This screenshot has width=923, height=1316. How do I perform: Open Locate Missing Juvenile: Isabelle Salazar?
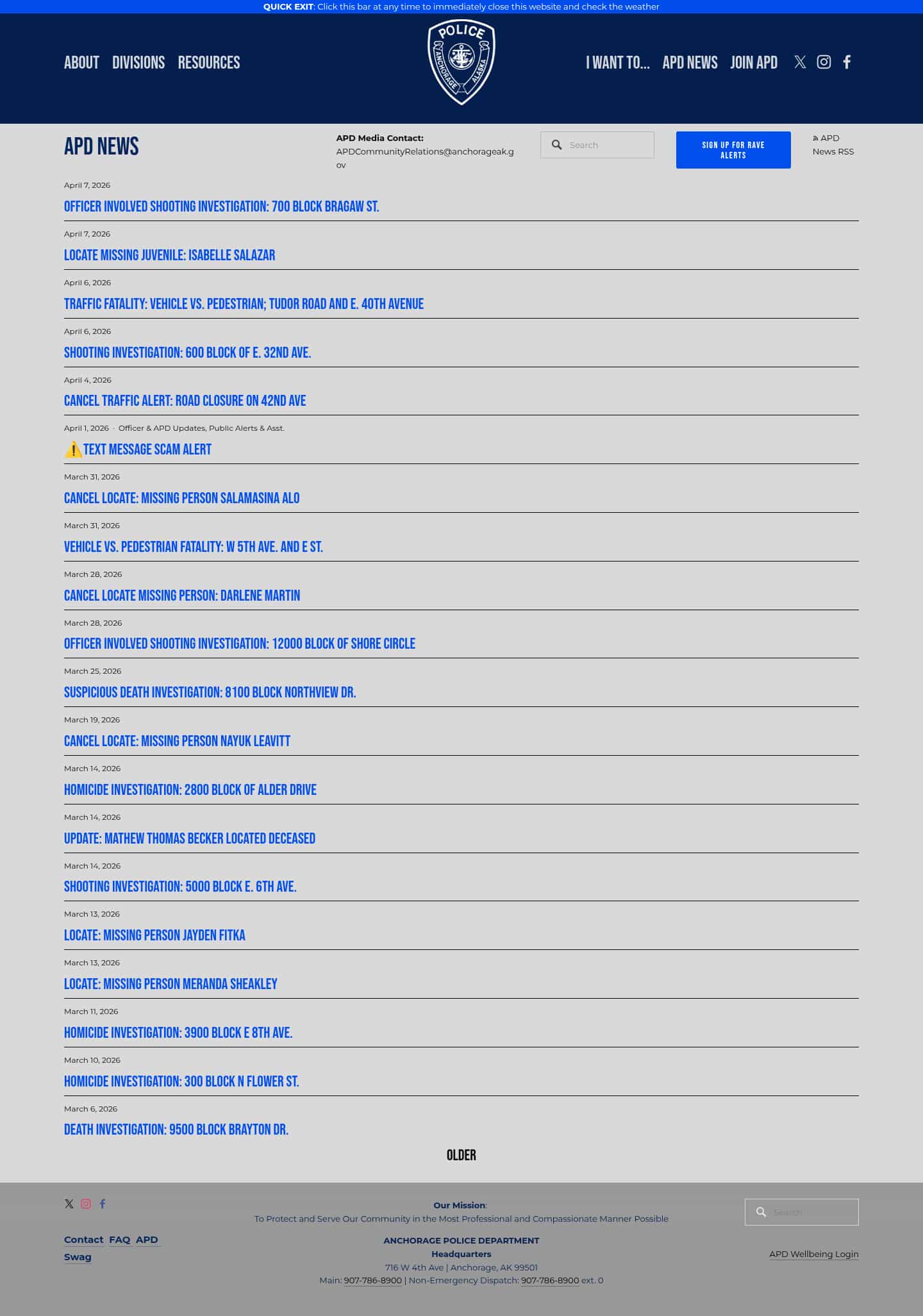[169, 255]
